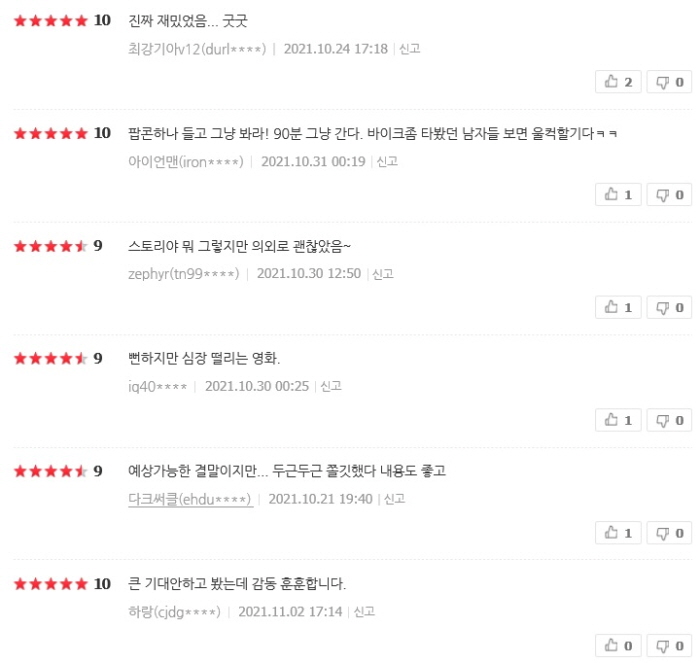Like the review by zephyr
The image size is (700, 663).
618,307
